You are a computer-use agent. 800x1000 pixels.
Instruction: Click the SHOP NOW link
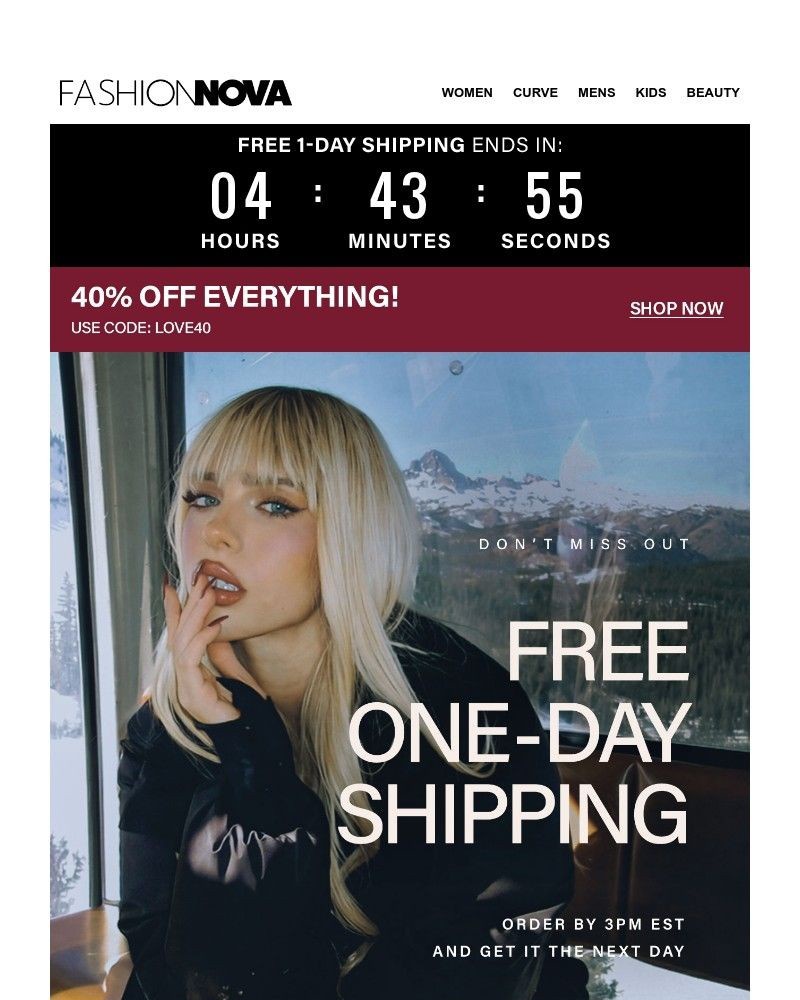[x=676, y=309]
